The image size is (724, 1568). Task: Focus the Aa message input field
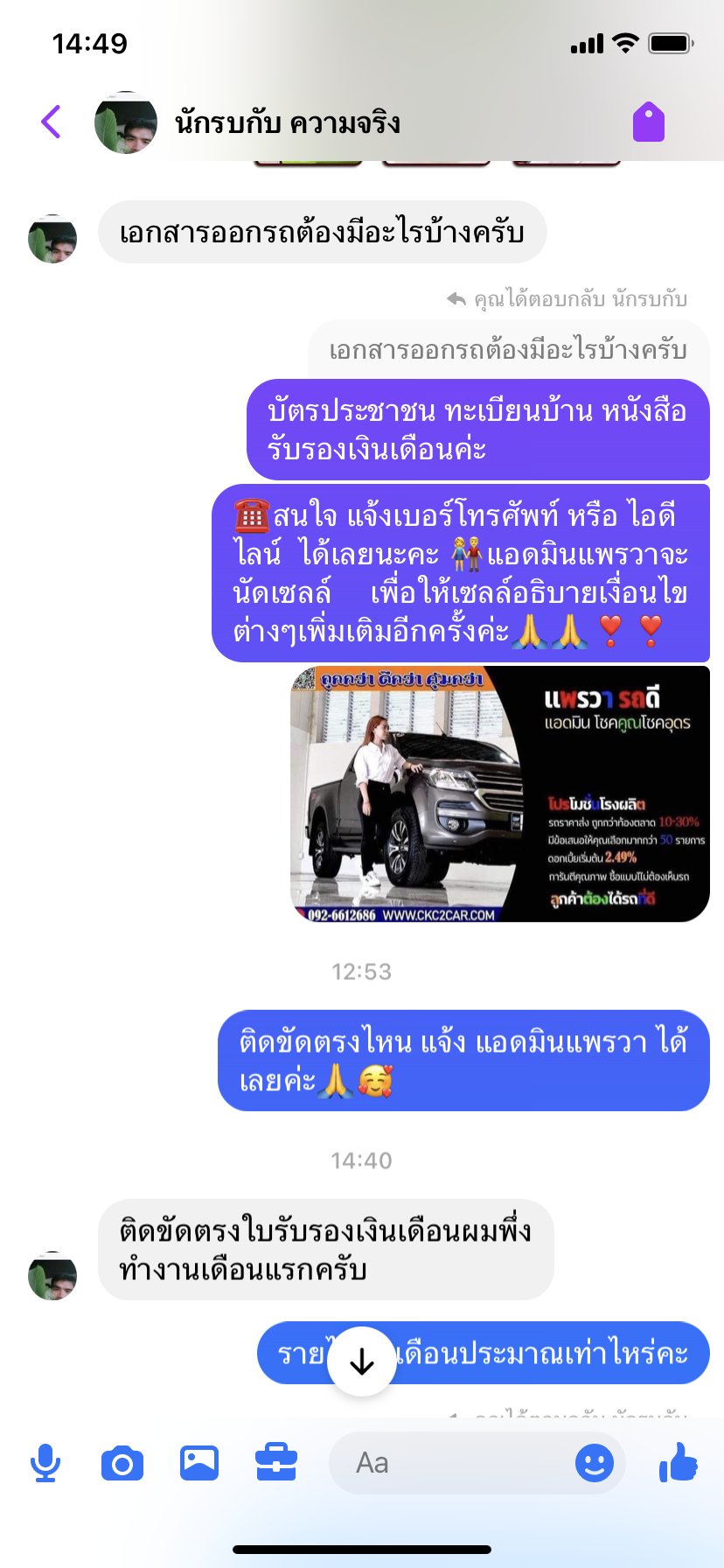point(450,1463)
